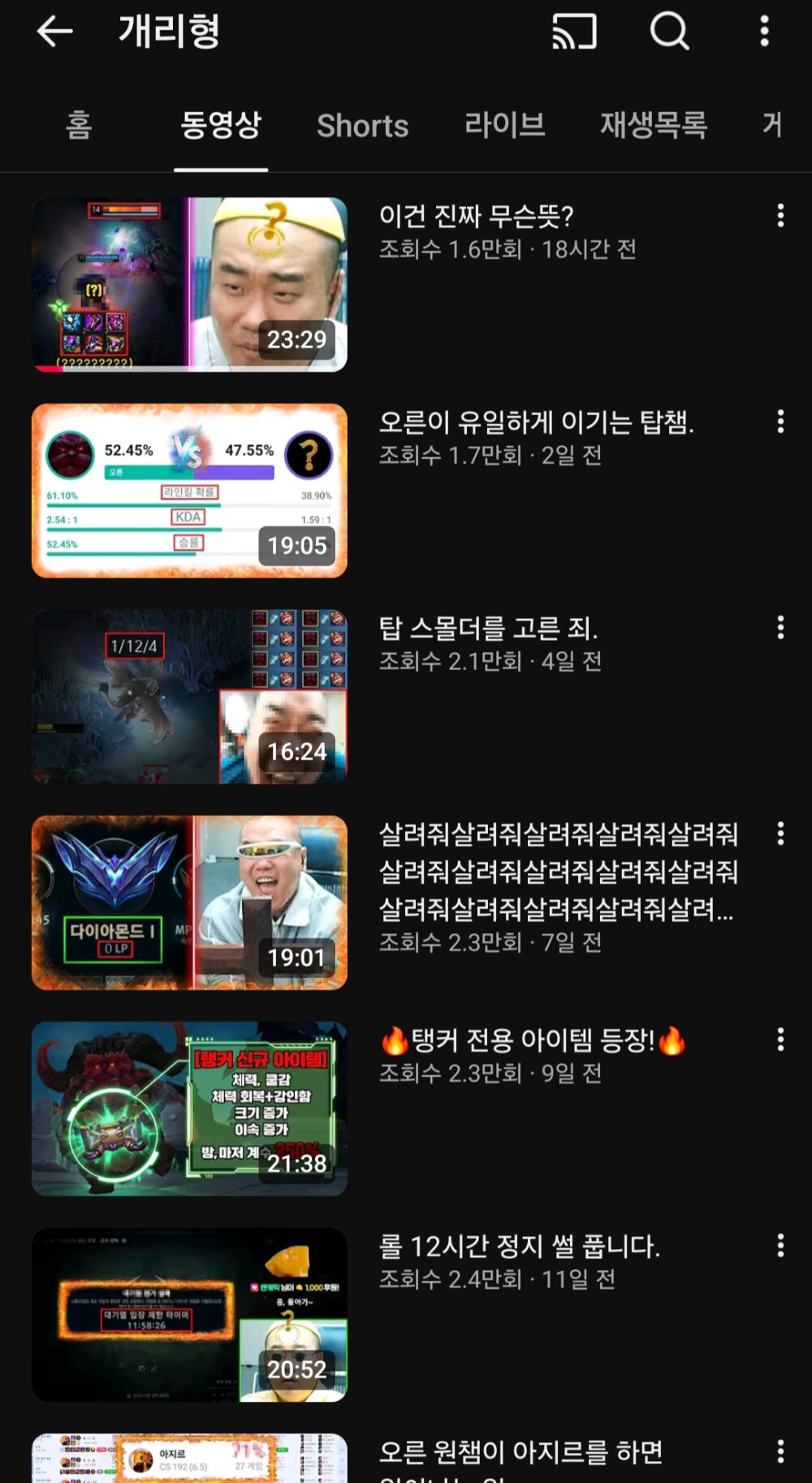Screen dimensions: 812x1483
Task: Switch to the Shorts tab
Action: (x=362, y=125)
